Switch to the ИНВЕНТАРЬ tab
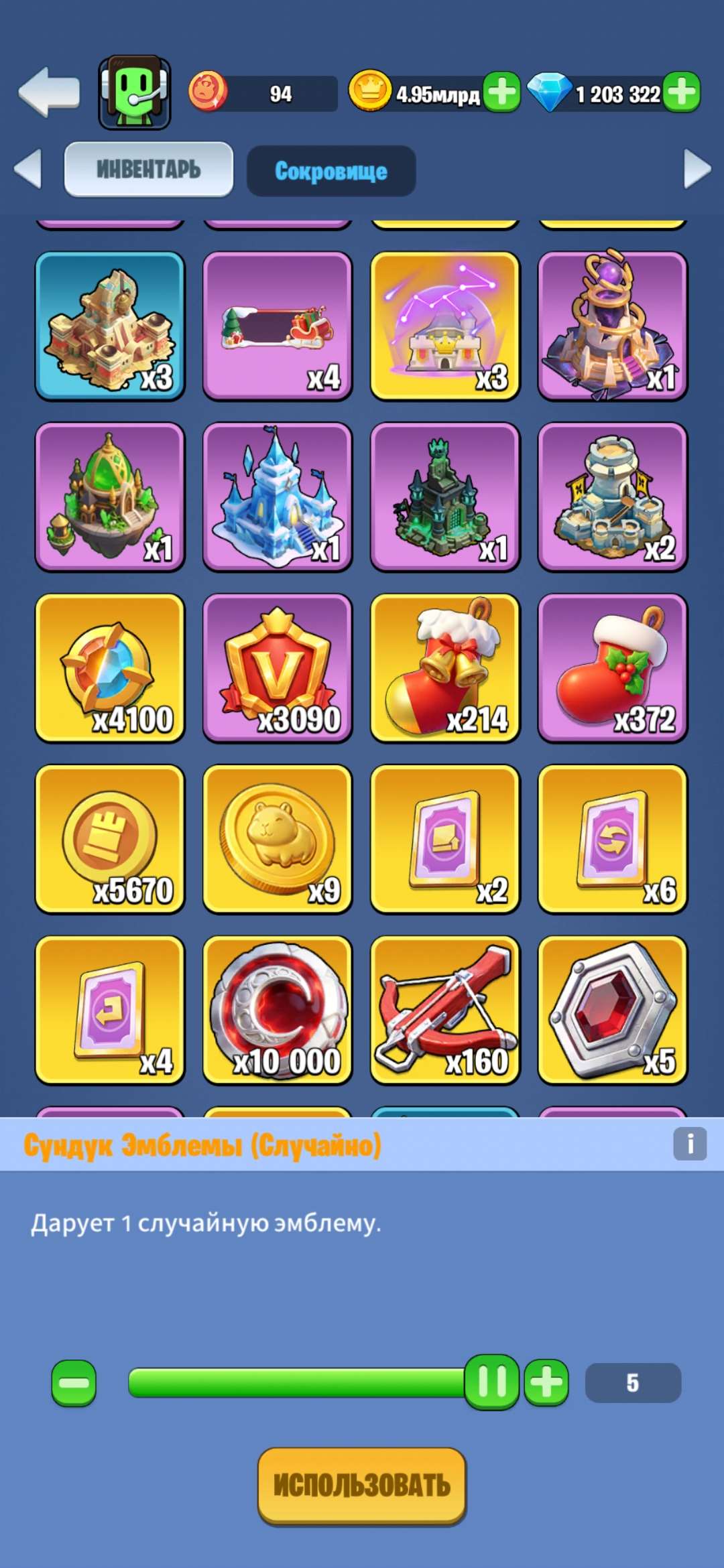Screen dimensions: 724x1568 [148, 170]
